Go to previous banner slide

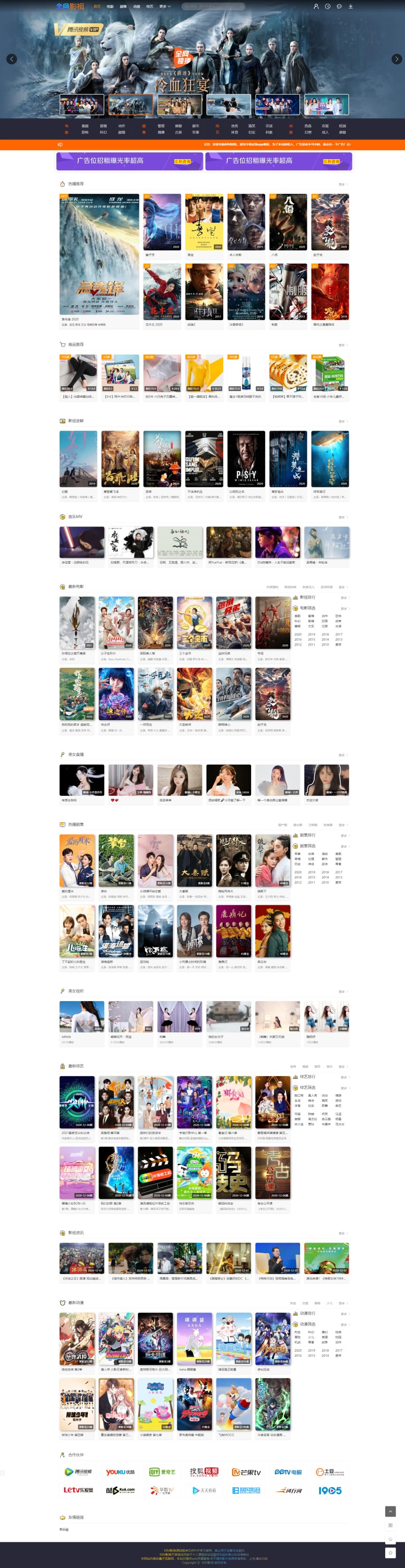tap(12, 59)
